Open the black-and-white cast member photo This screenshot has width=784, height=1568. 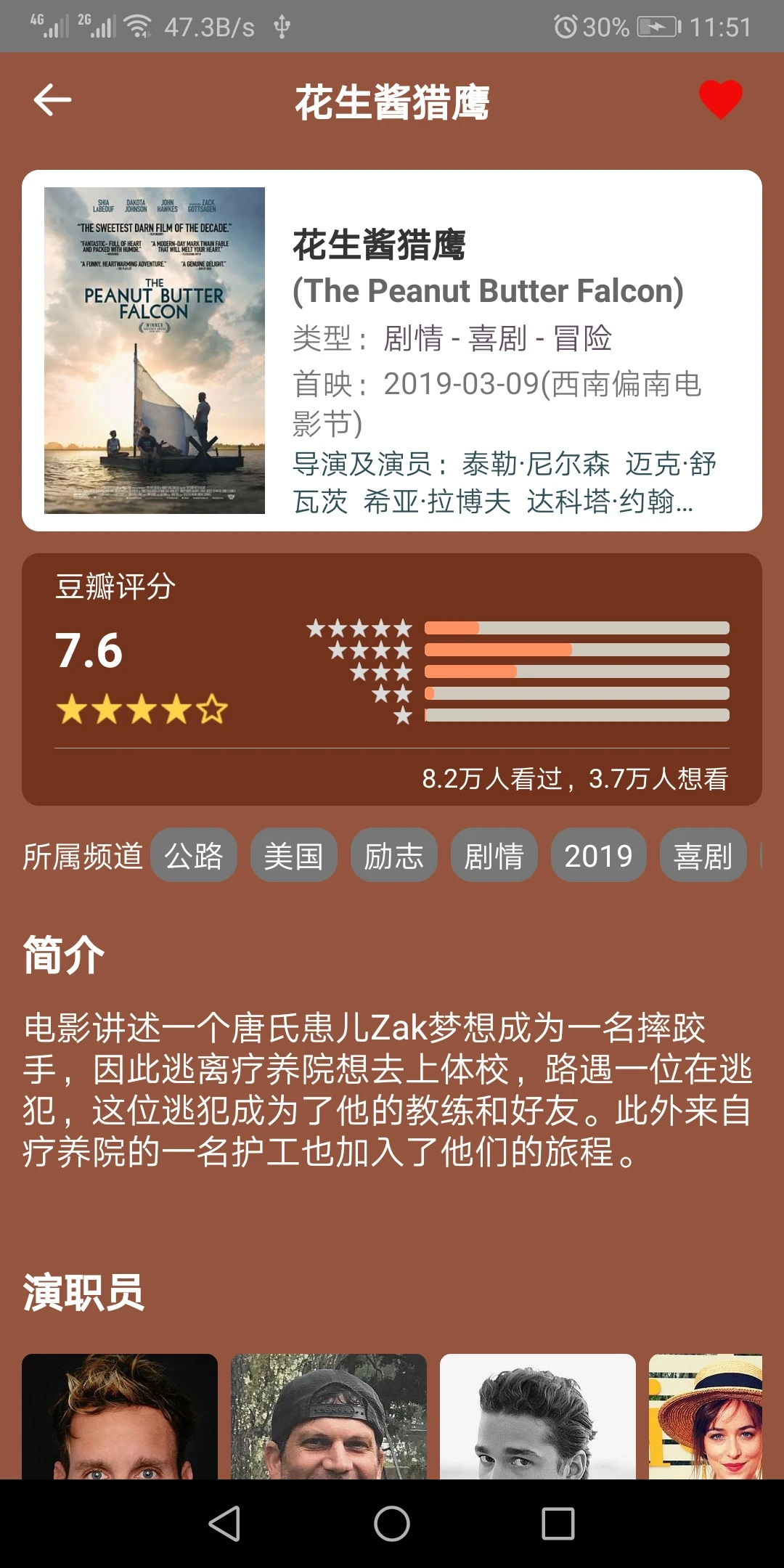pyautogui.click(x=538, y=1416)
